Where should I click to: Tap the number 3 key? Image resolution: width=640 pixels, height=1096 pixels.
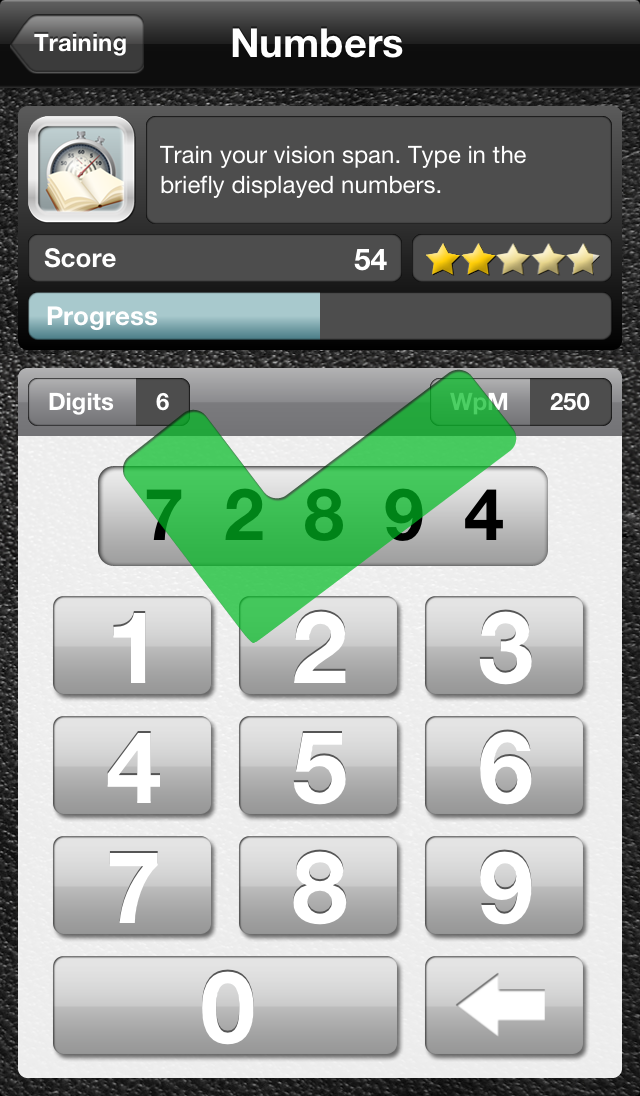[504, 646]
